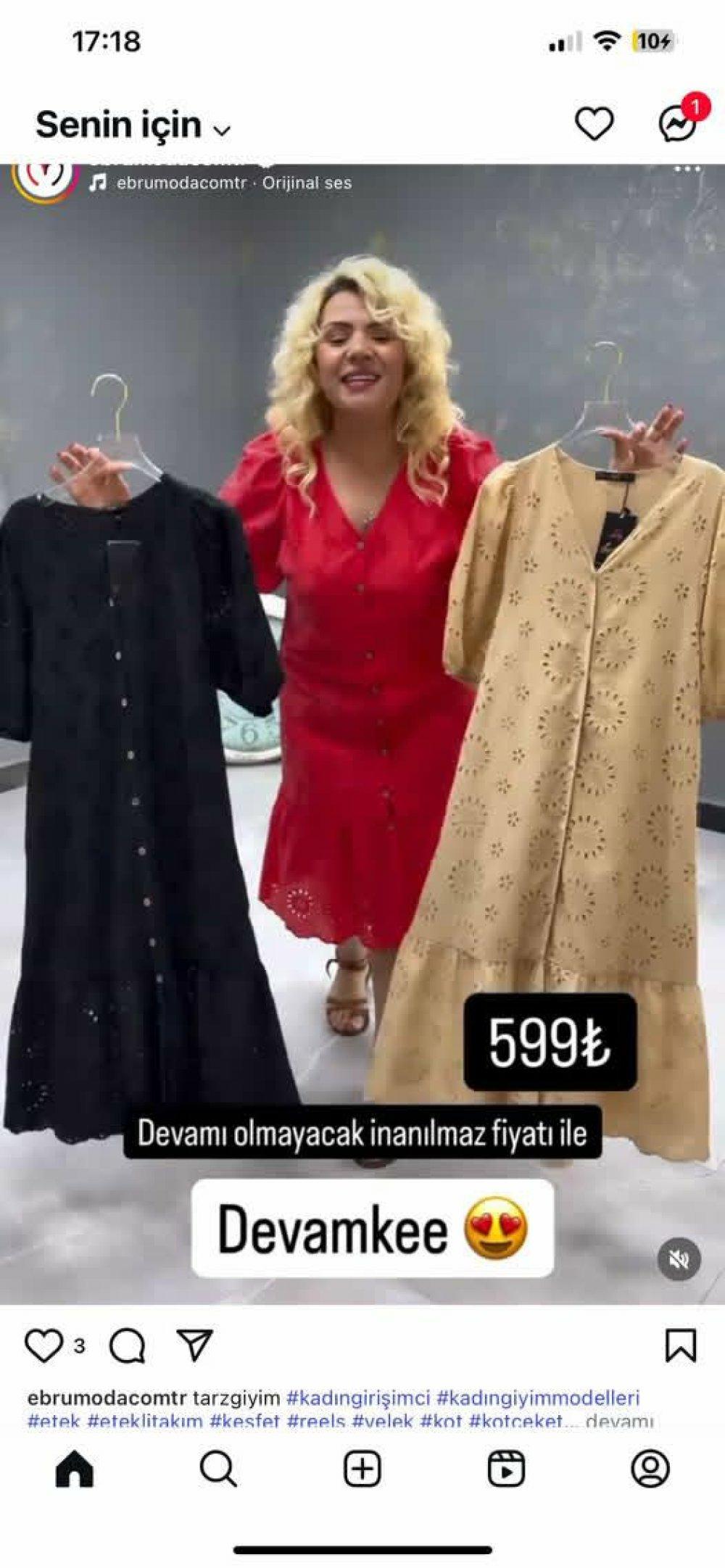Open the #kadıngiyimmodelleri hashtag

tap(537, 1397)
